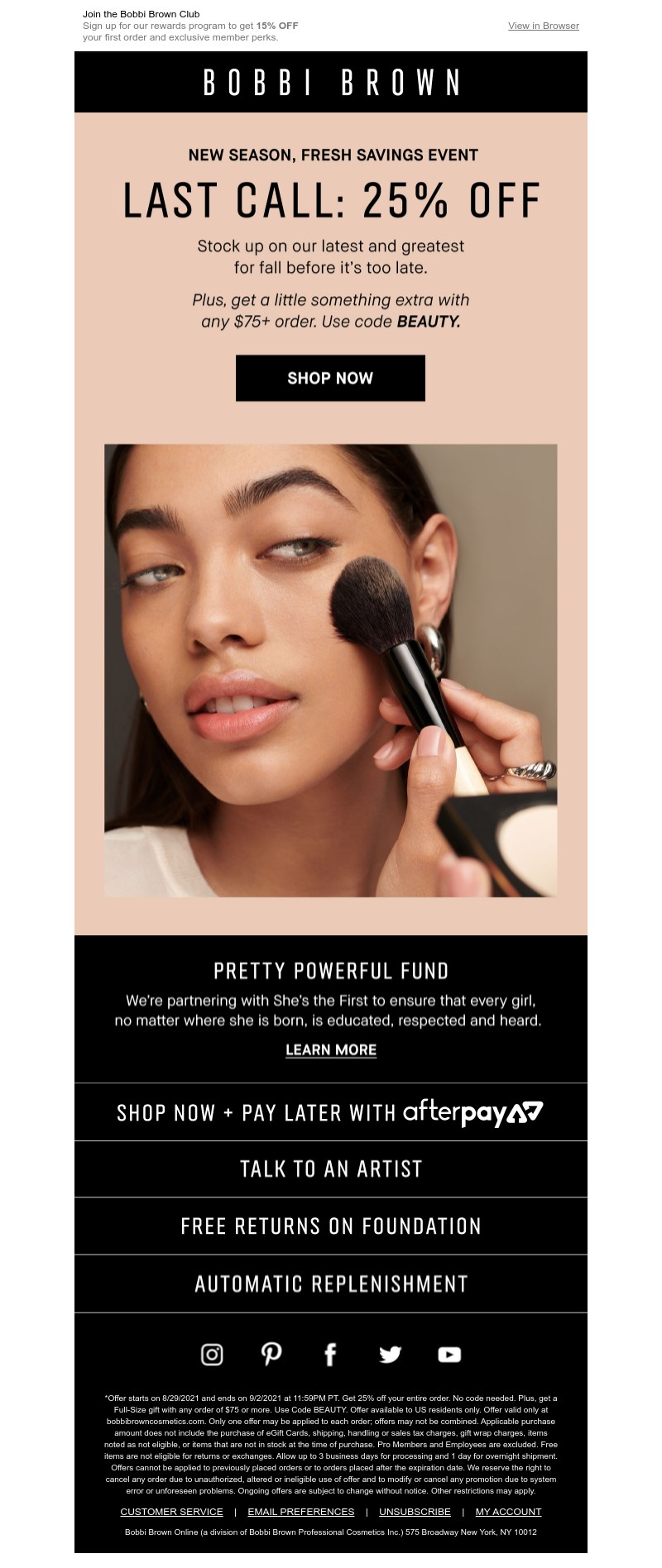Open the Customer Service link
The height and width of the screenshot is (1568, 662).
(171, 1511)
